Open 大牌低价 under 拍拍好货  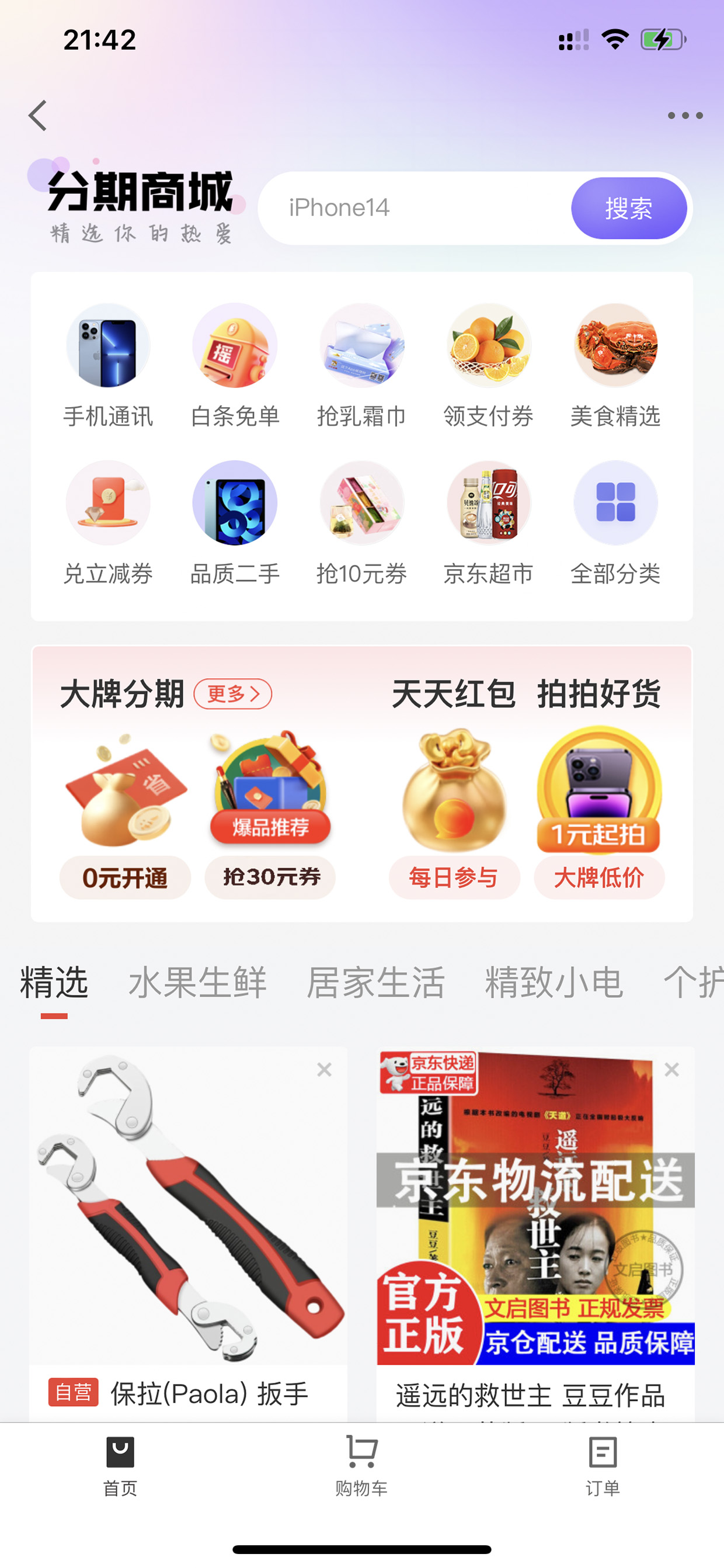click(x=599, y=877)
